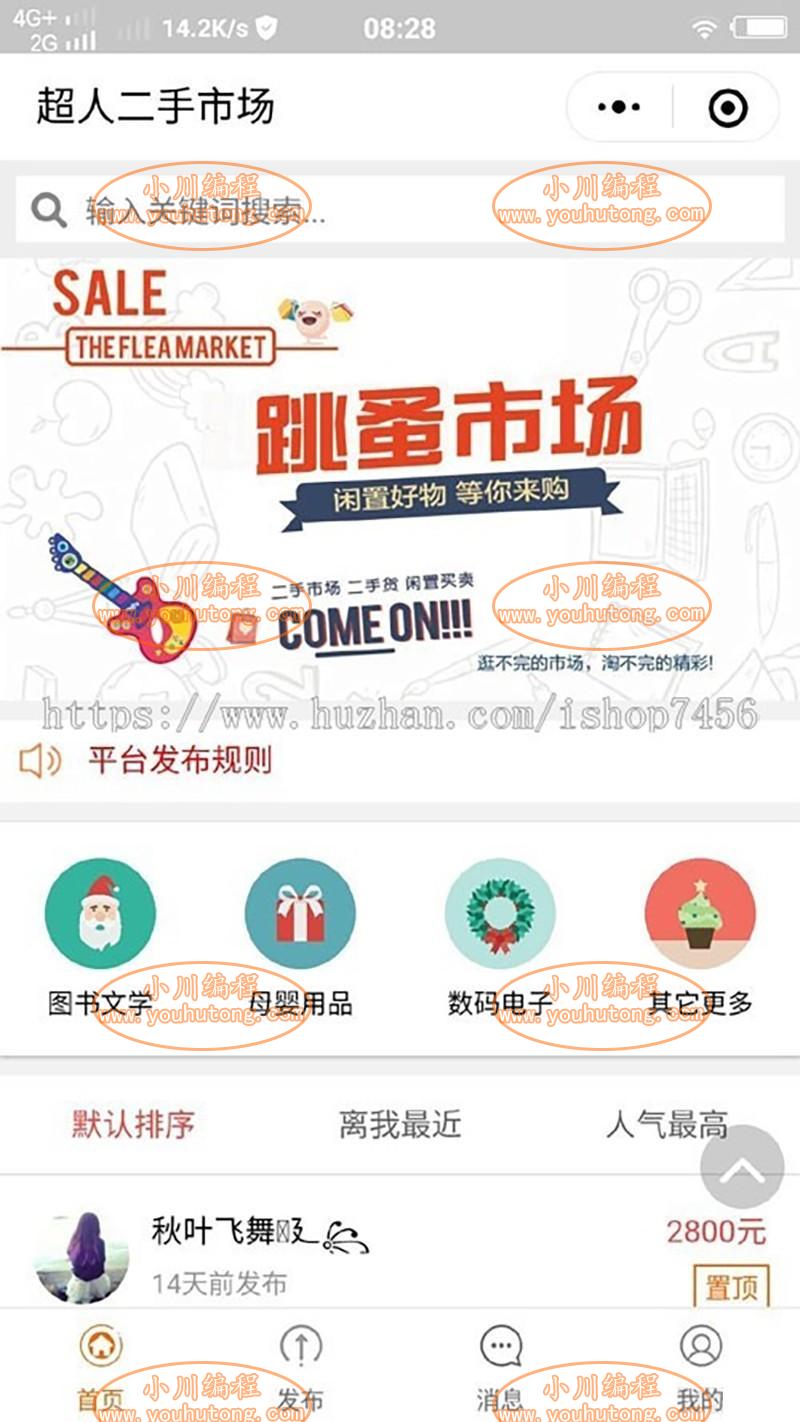The height and width of the screenshot is (1422, 800).
Task: Open the 发布 tab
Action: [300, 1366]
